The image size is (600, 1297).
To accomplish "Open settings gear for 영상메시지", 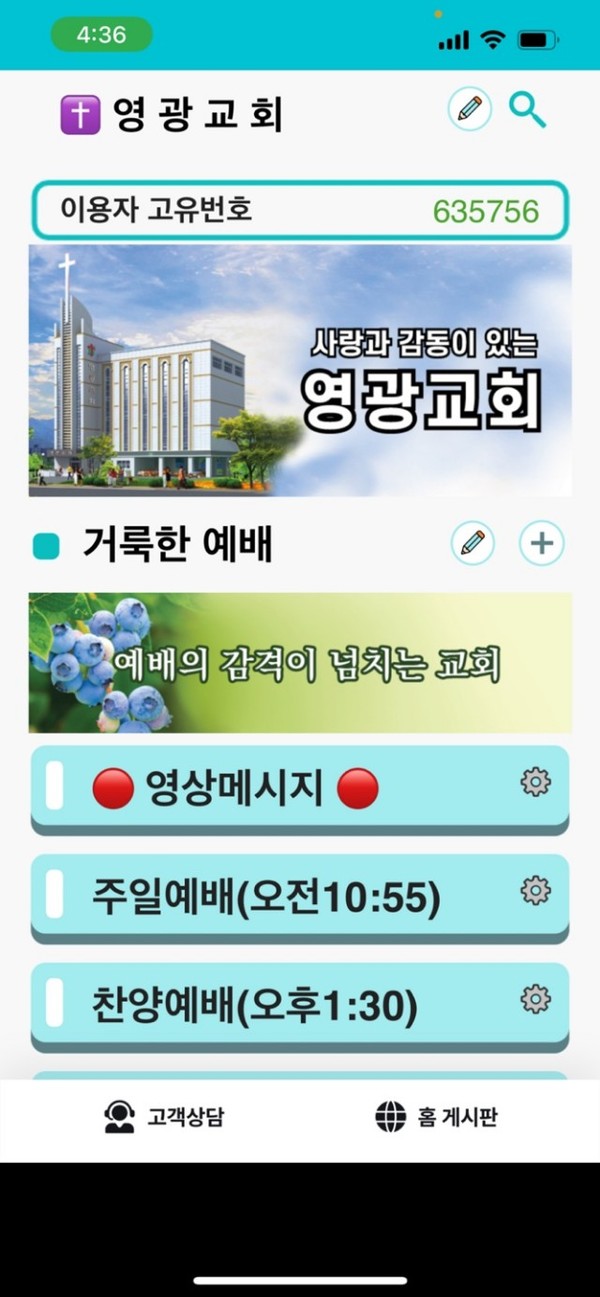I will [x=536, y=782].
